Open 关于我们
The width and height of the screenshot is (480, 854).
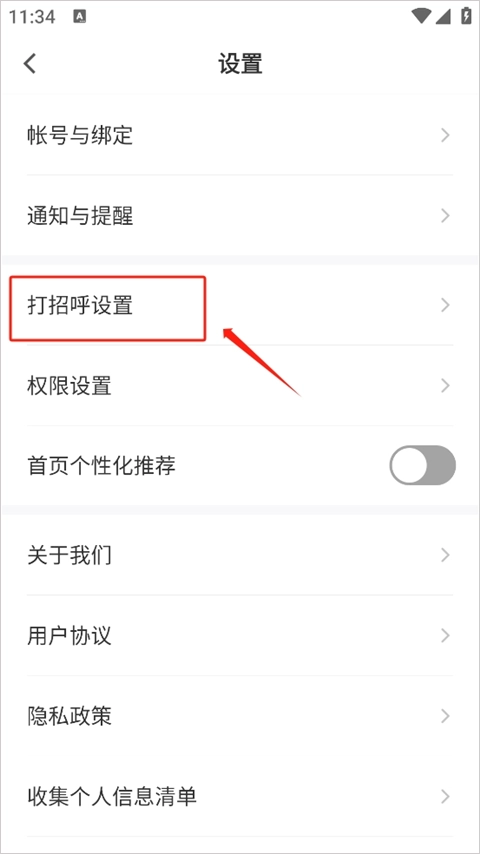[x=240, y=555]
